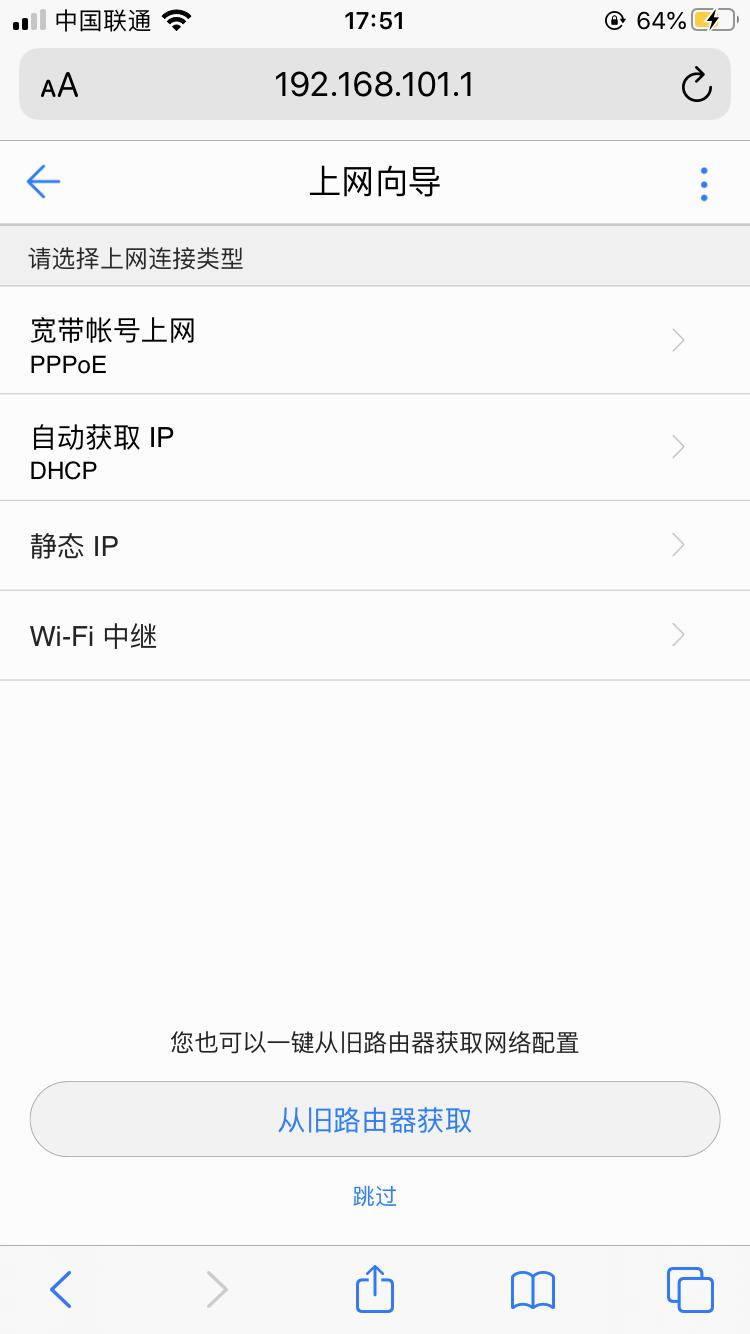750x1334 pixels.
Task: Tap the blue back arrow in the wizard
Action: pyautogui.click(x=43, y=181)
